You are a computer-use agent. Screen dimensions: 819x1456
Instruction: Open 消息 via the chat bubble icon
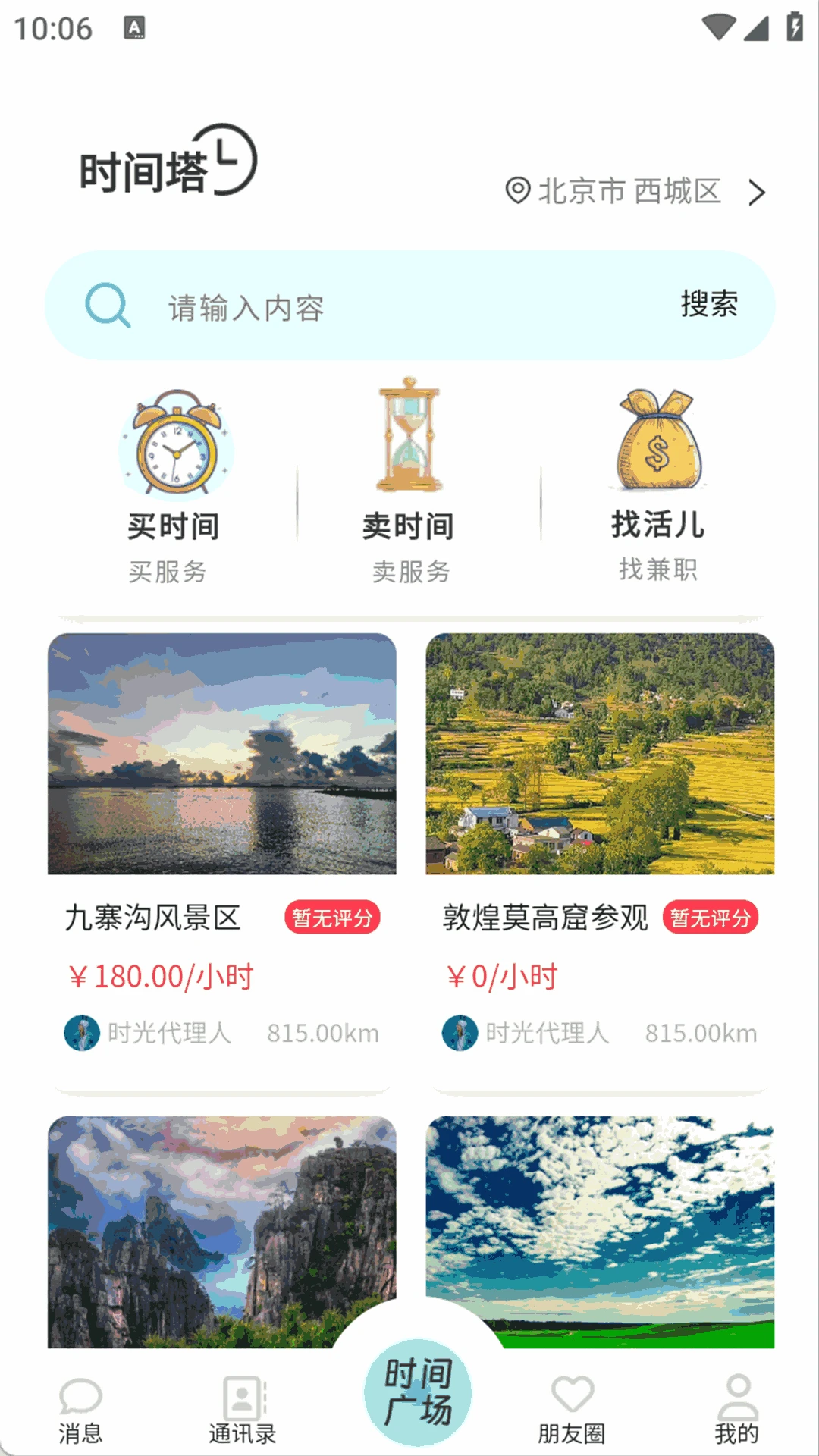pos(82,1392)
